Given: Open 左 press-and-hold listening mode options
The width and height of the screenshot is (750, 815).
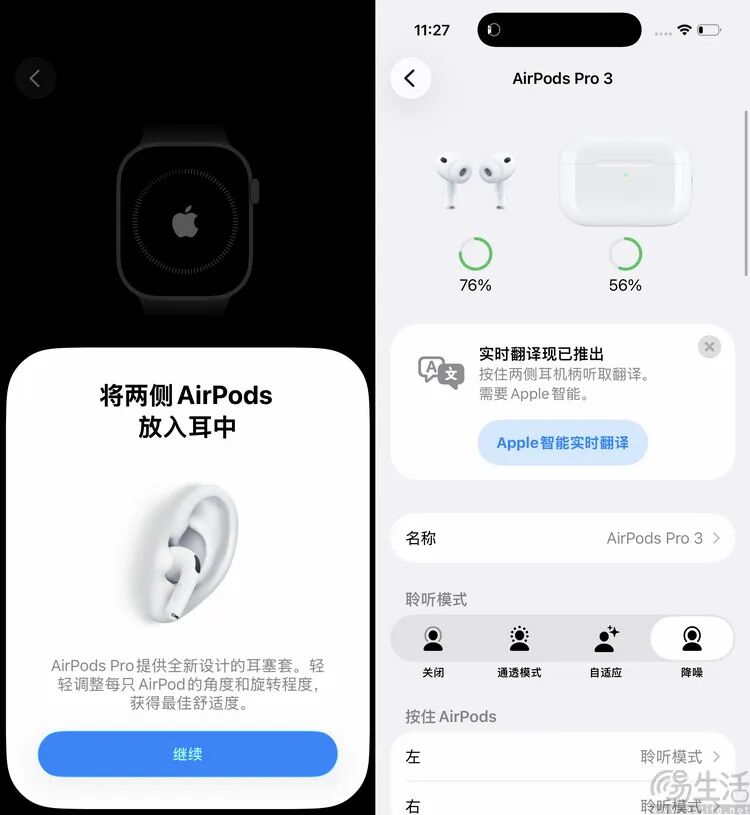Looking at the screenshot, I should (x=563, y=758).
